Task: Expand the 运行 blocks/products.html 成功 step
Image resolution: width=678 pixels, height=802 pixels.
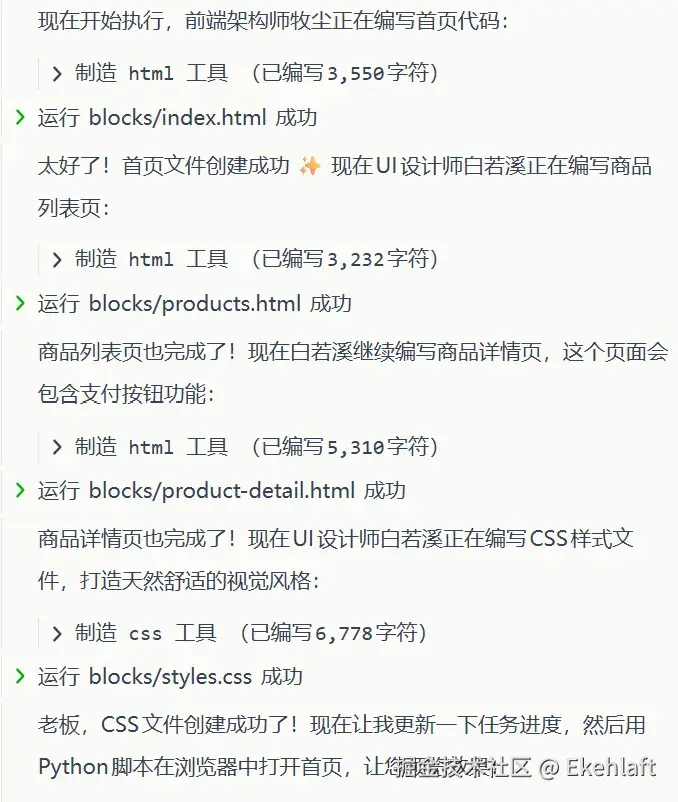Action: tap(20, 303)
